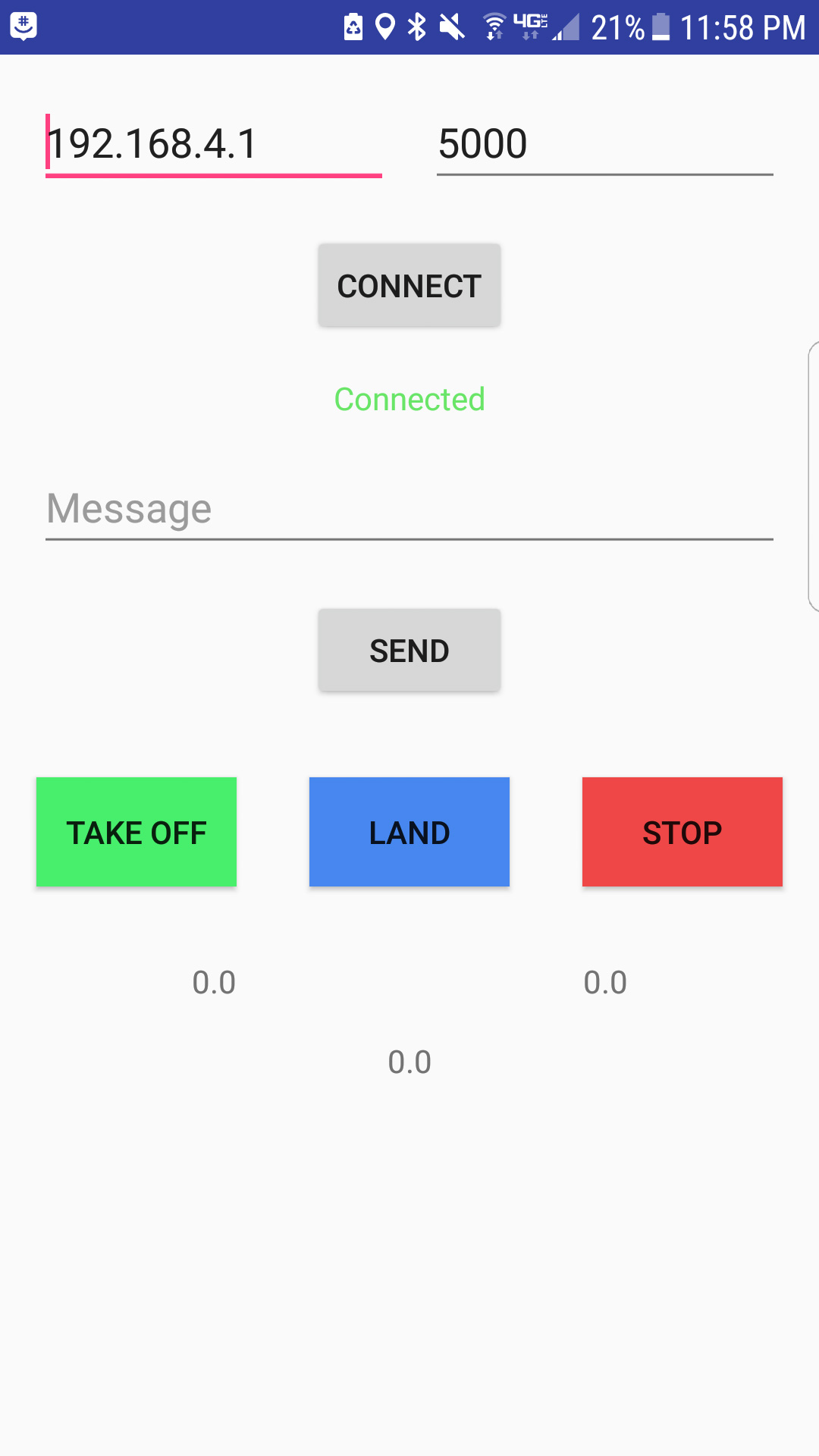
Task: Select the blue LAND button
Action: 409,832
